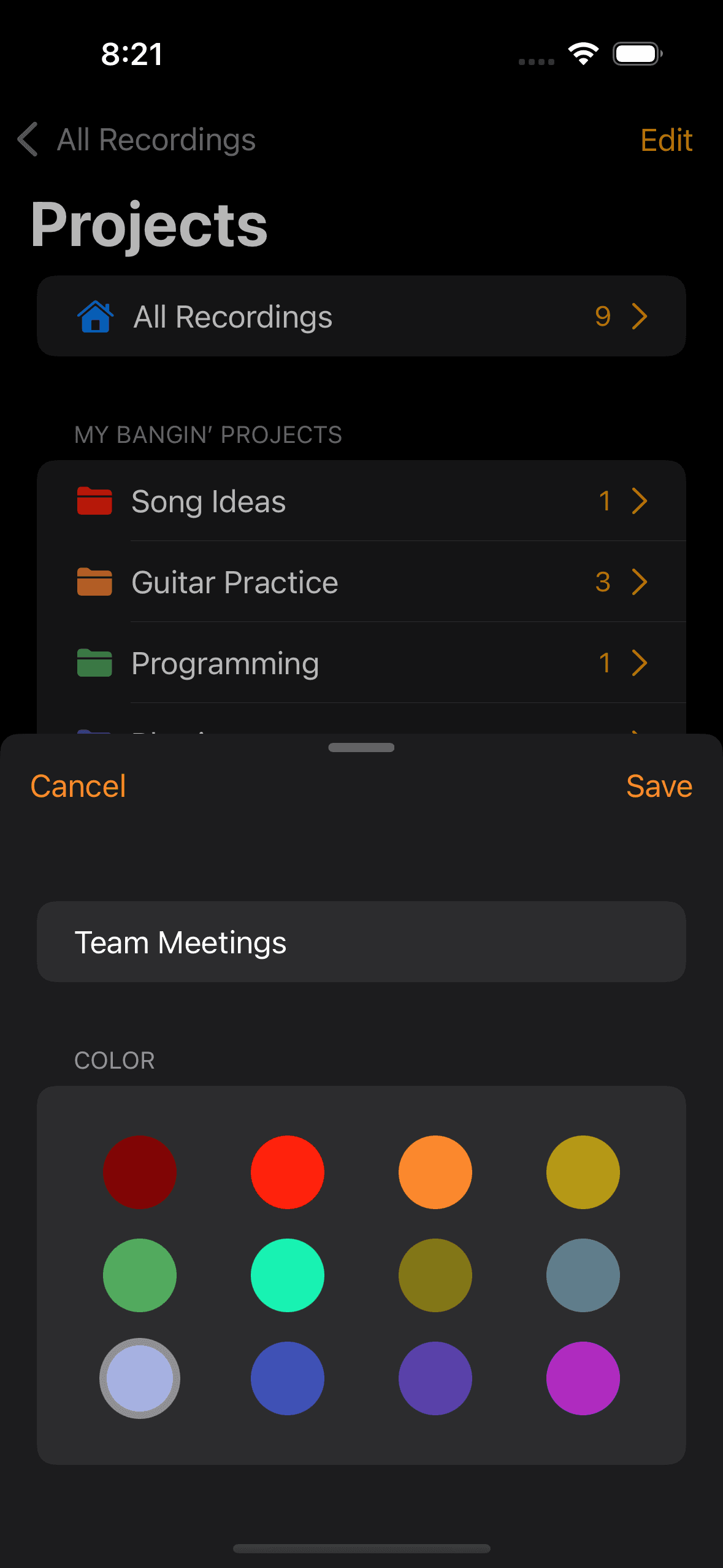
Task: Tap Save to create the folder
Action: coord(659,786)
